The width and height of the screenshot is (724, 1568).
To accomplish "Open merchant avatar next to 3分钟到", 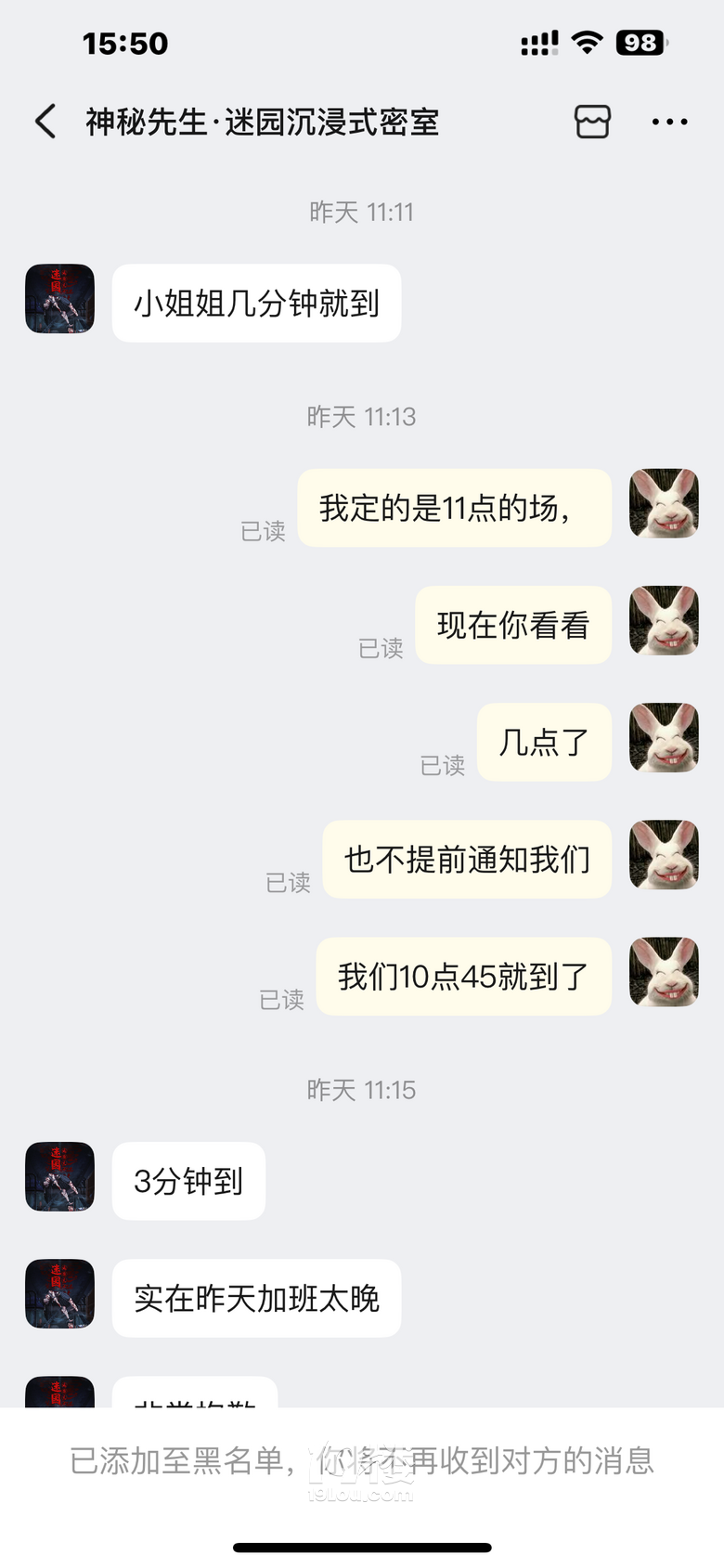I will pyautogui.click(x=59, y=1176).
